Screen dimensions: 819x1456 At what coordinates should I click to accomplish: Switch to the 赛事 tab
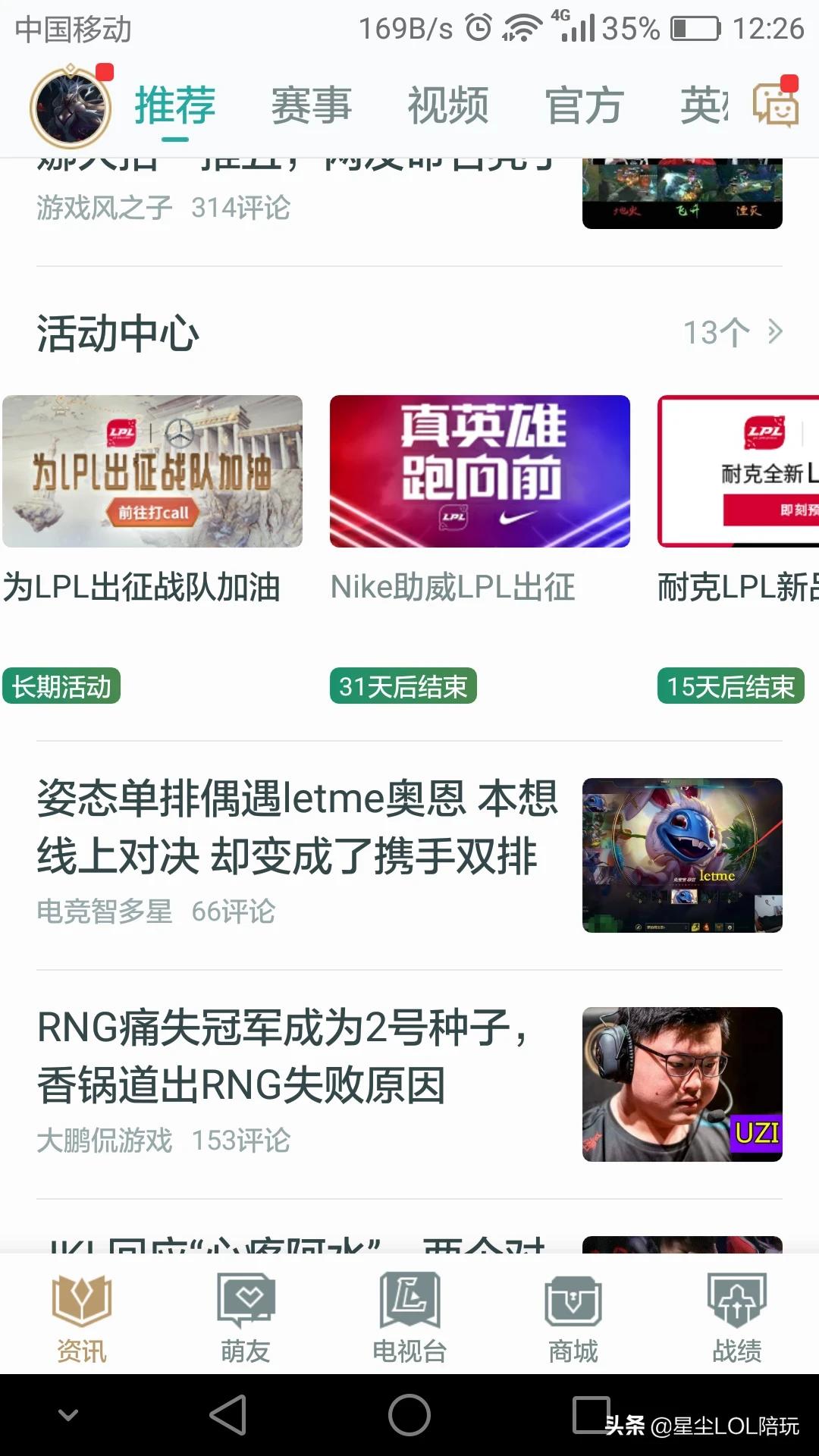tap(312, 105)
